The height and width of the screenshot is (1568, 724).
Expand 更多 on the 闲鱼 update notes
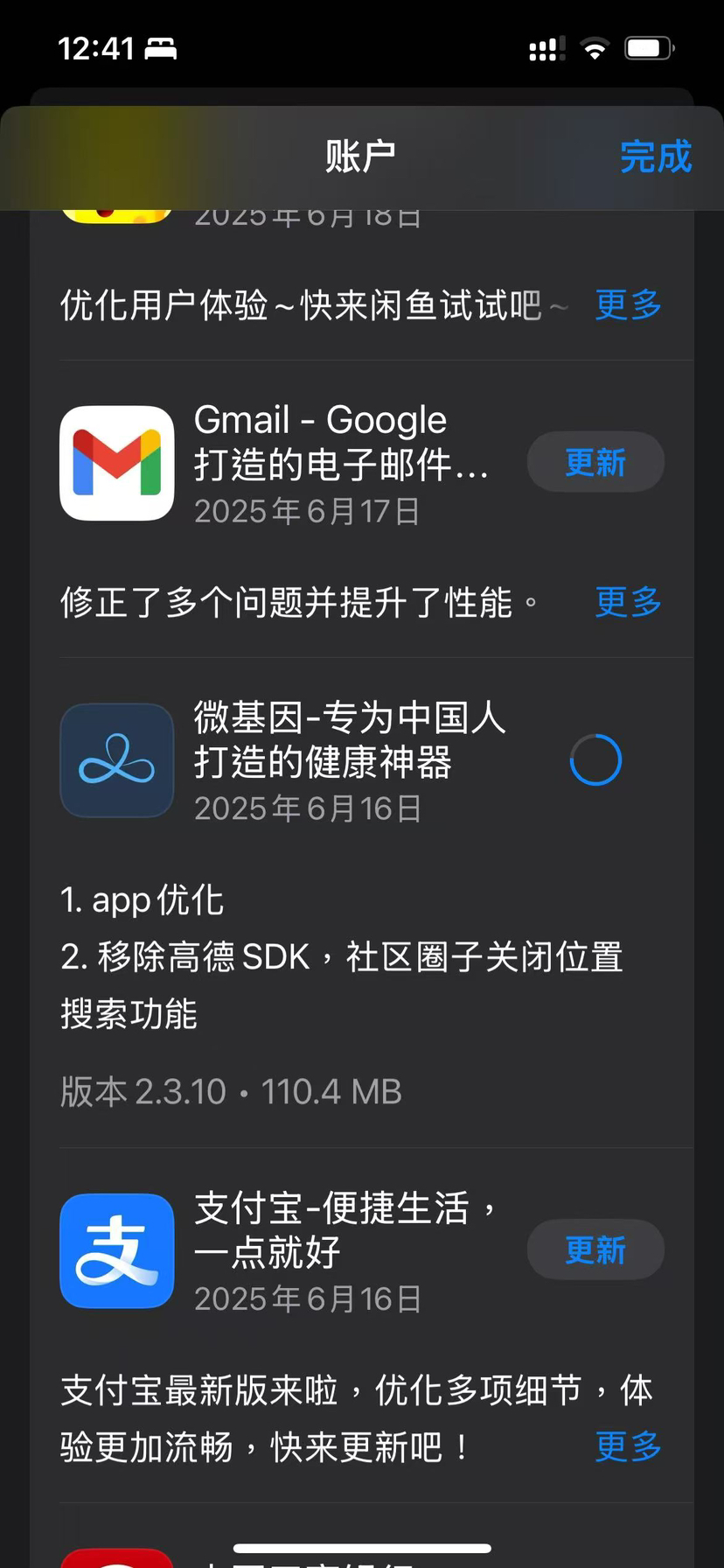pyautogui.click(x=628, y=304)
